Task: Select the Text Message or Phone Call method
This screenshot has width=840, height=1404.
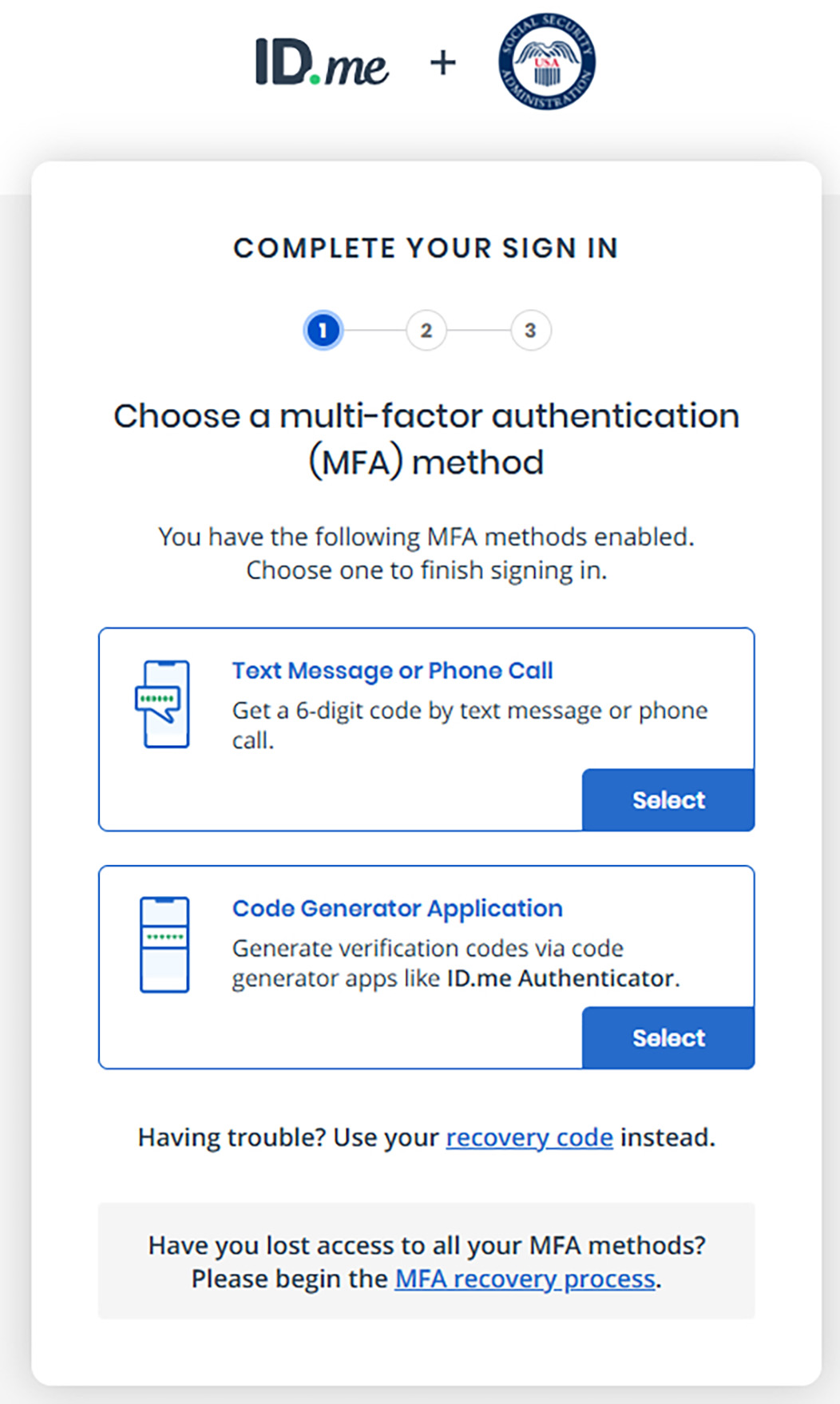Action: [x=668, y=799]
